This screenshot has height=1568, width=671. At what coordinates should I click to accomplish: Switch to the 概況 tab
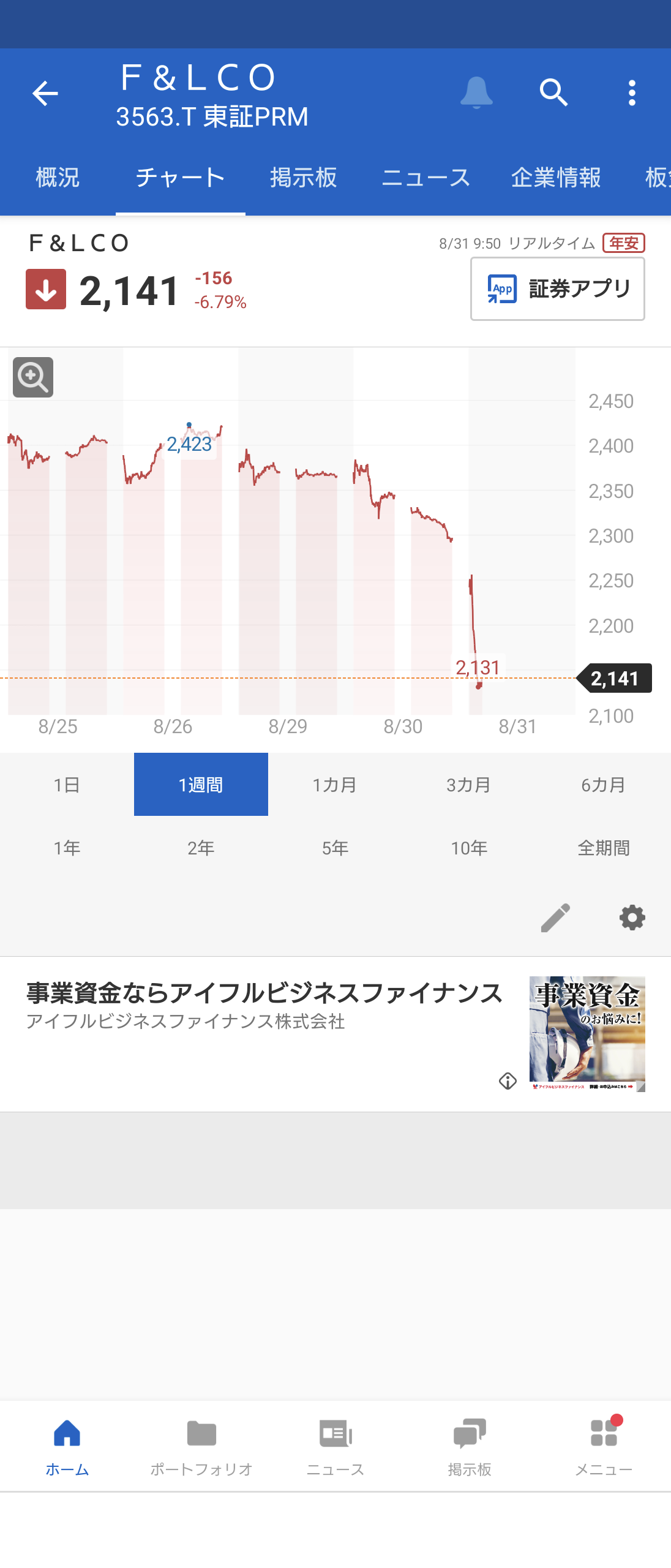[x=58, y=178]
